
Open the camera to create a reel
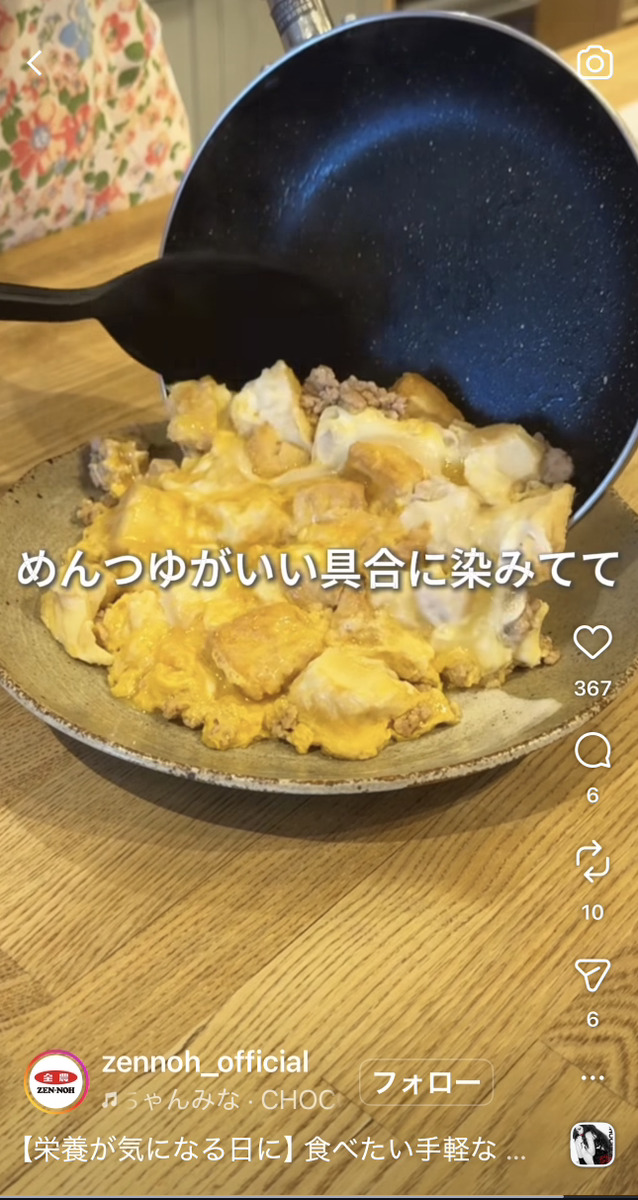(595, 64)
